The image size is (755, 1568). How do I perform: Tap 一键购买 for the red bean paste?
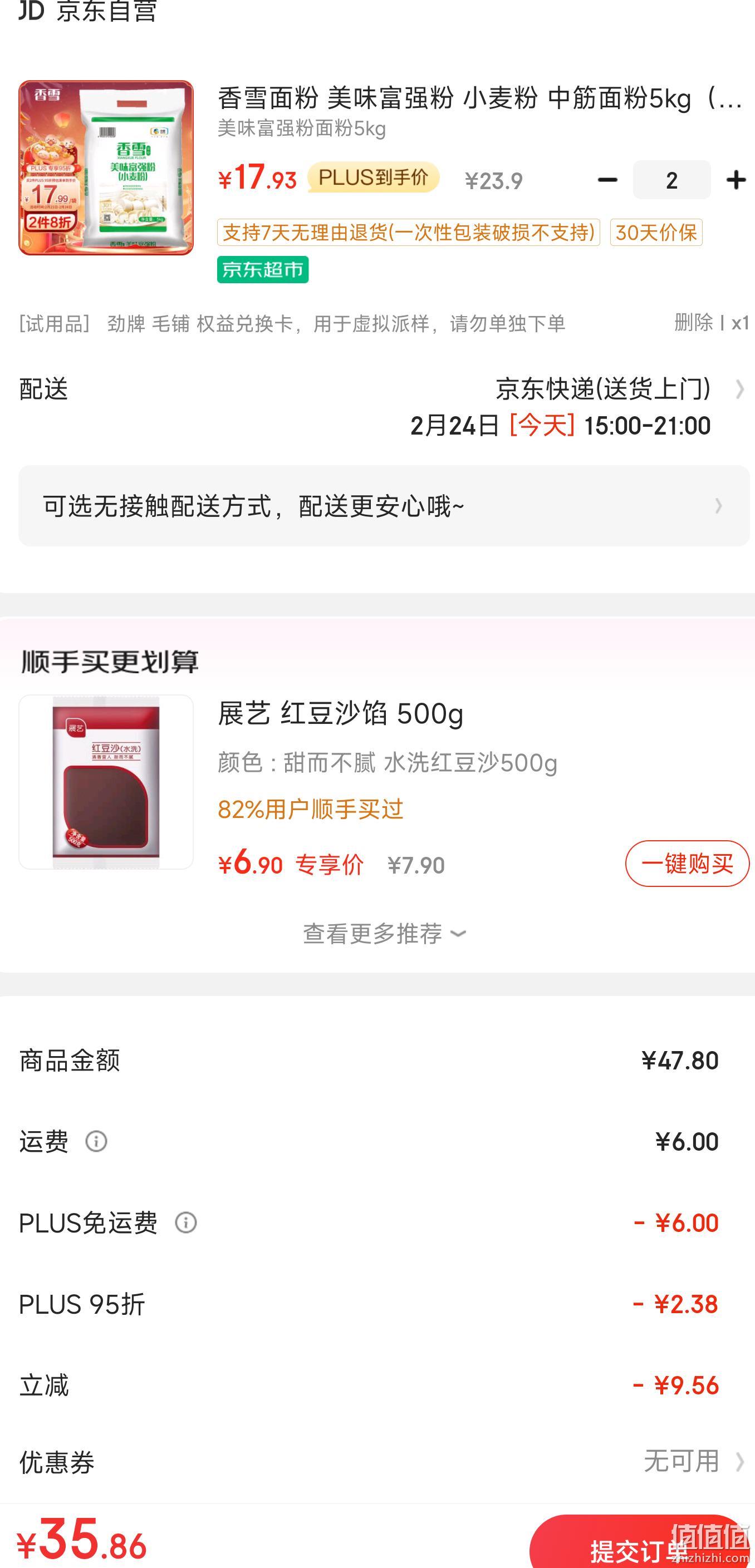[x=687, y=863]
